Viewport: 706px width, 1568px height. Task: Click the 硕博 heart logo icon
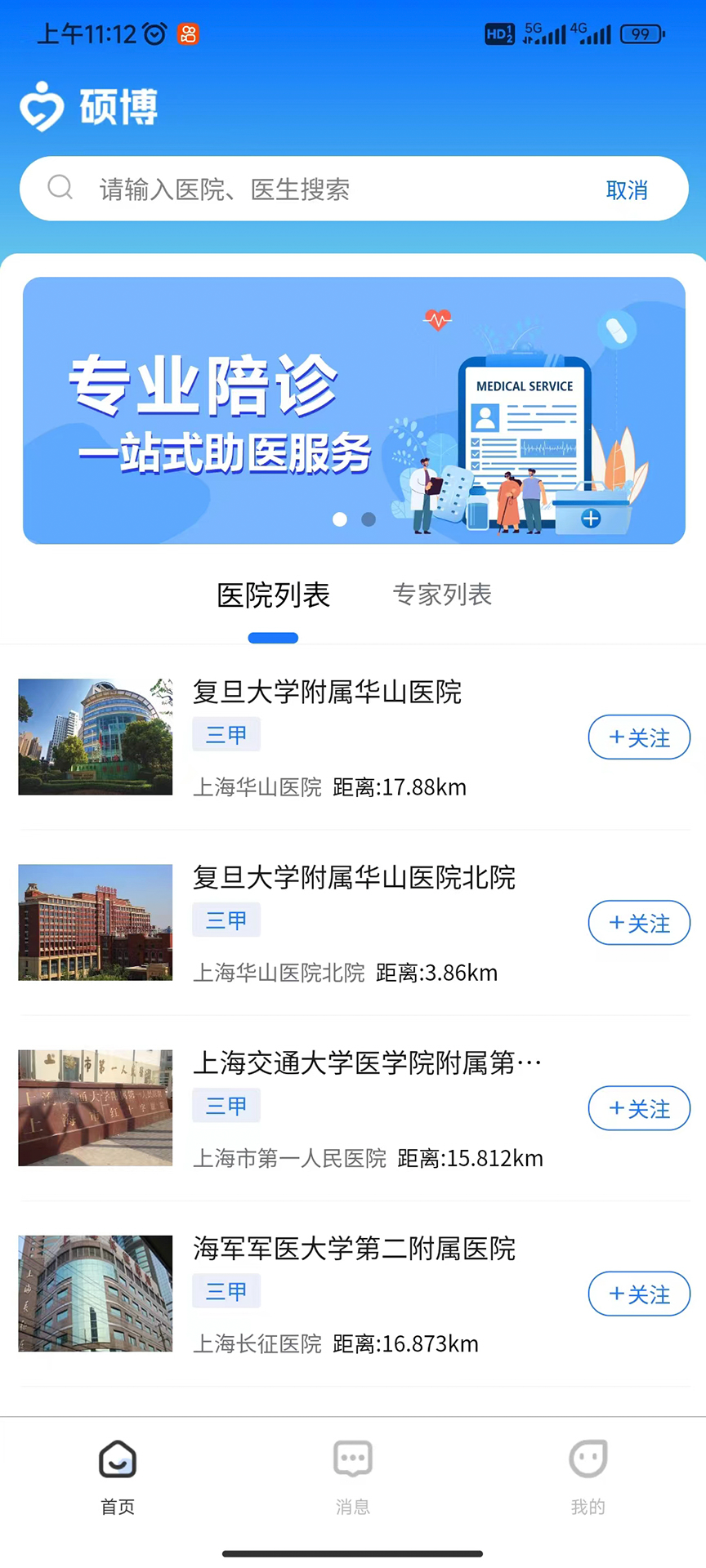42,104
